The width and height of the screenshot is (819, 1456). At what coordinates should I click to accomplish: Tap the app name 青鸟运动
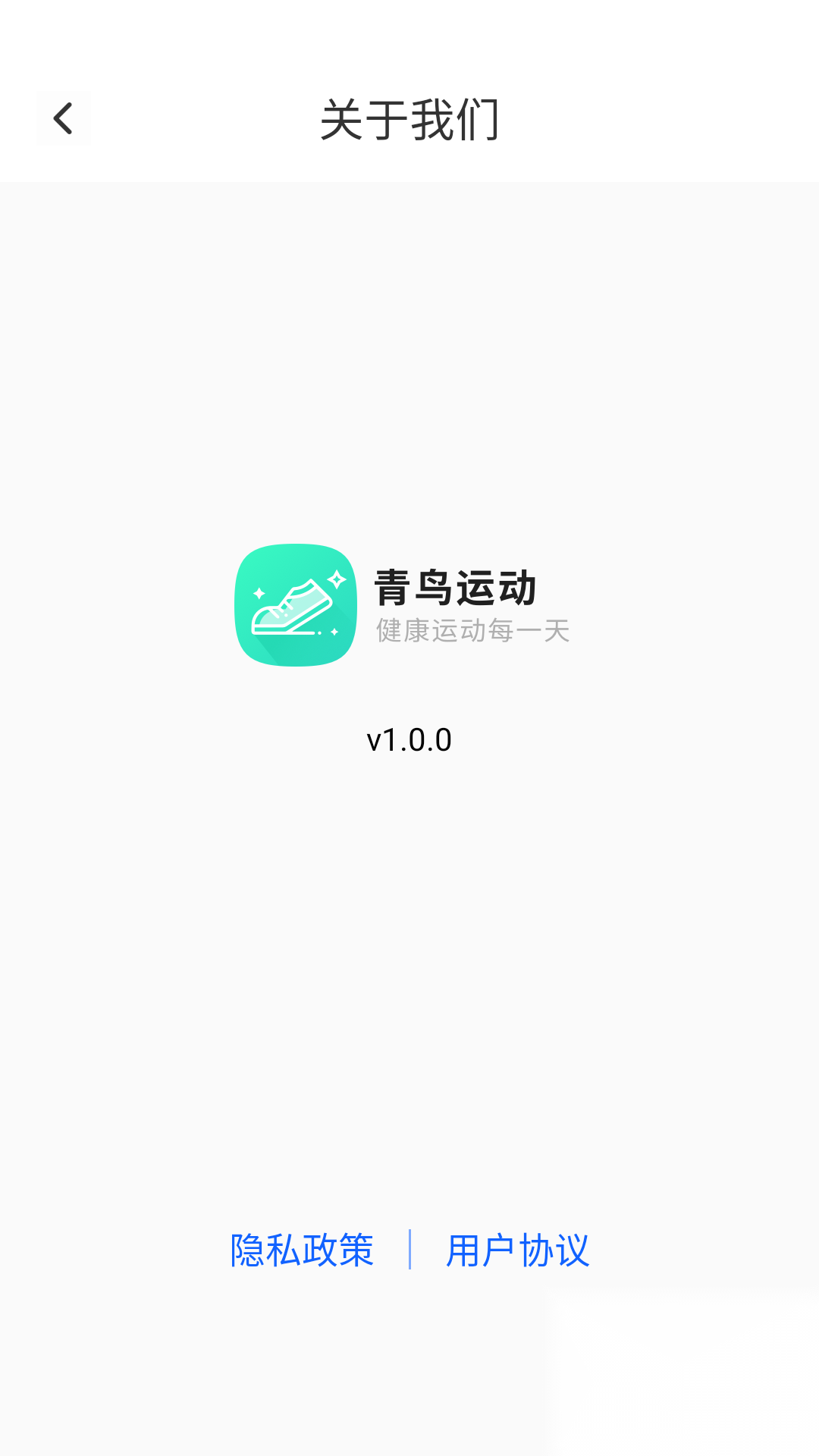(456, 588)
